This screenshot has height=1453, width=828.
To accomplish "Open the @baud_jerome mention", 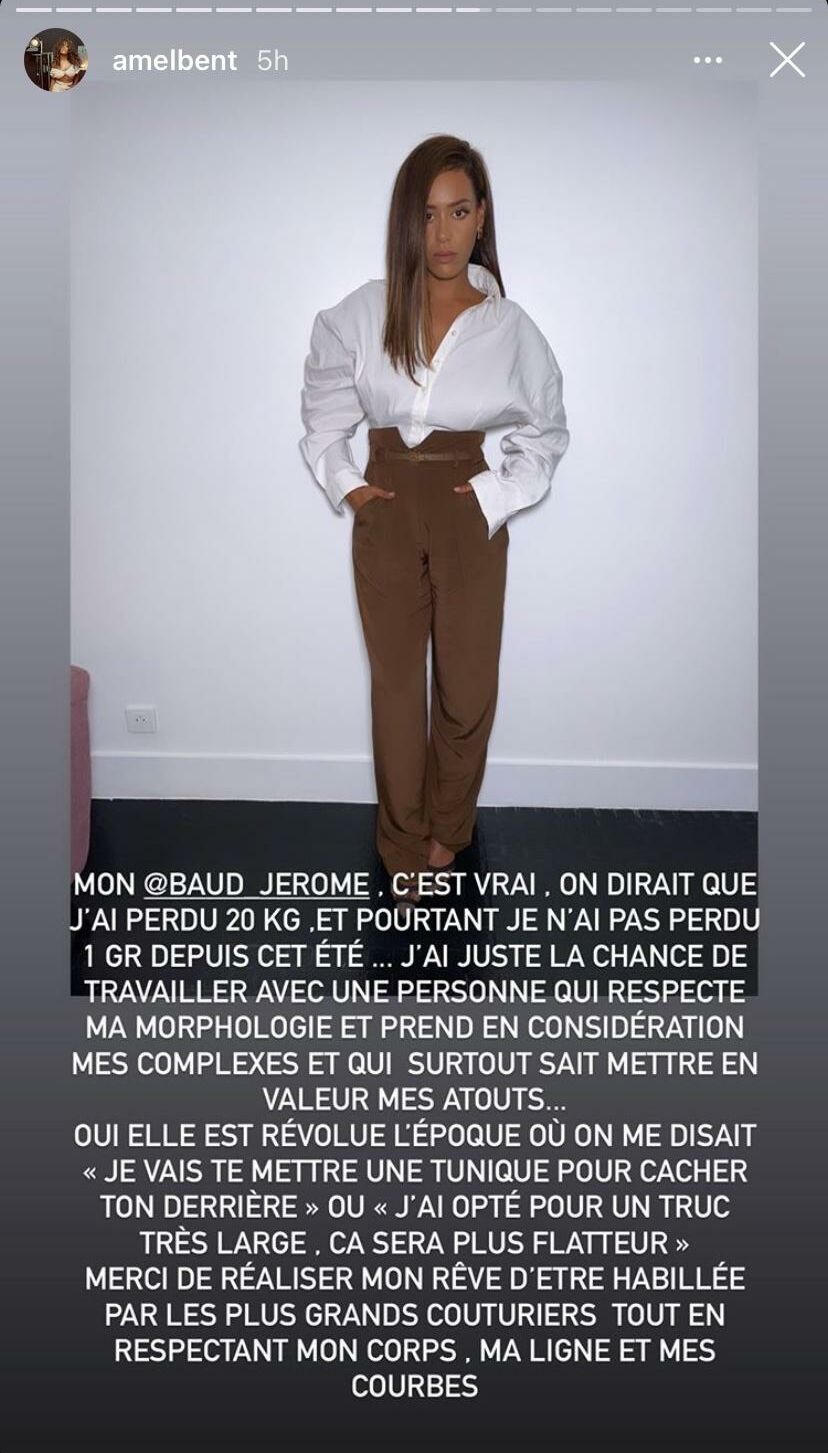I will click(257, 884).
